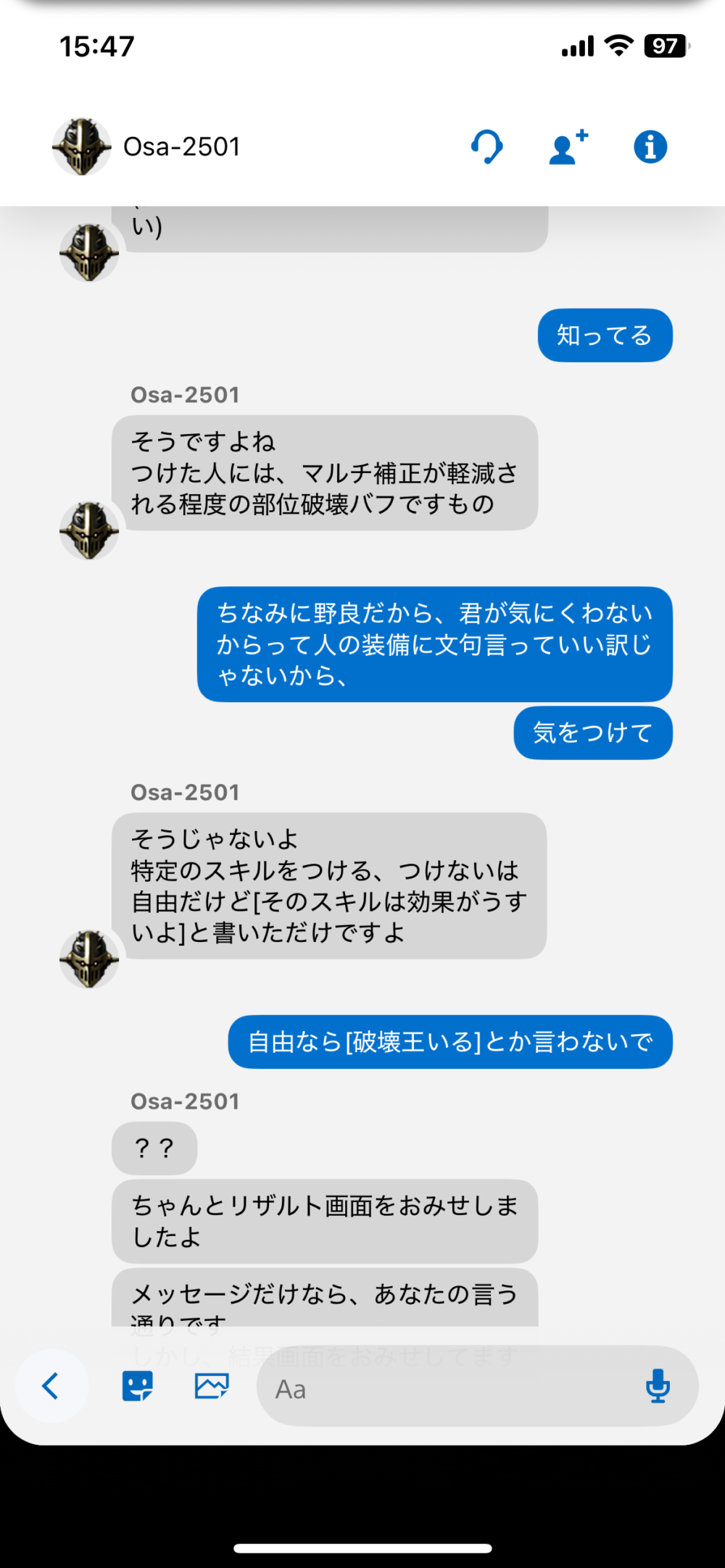Viewport: 725px width, 1568px height.
Task: Open the conversation info details
Action: 650,147
